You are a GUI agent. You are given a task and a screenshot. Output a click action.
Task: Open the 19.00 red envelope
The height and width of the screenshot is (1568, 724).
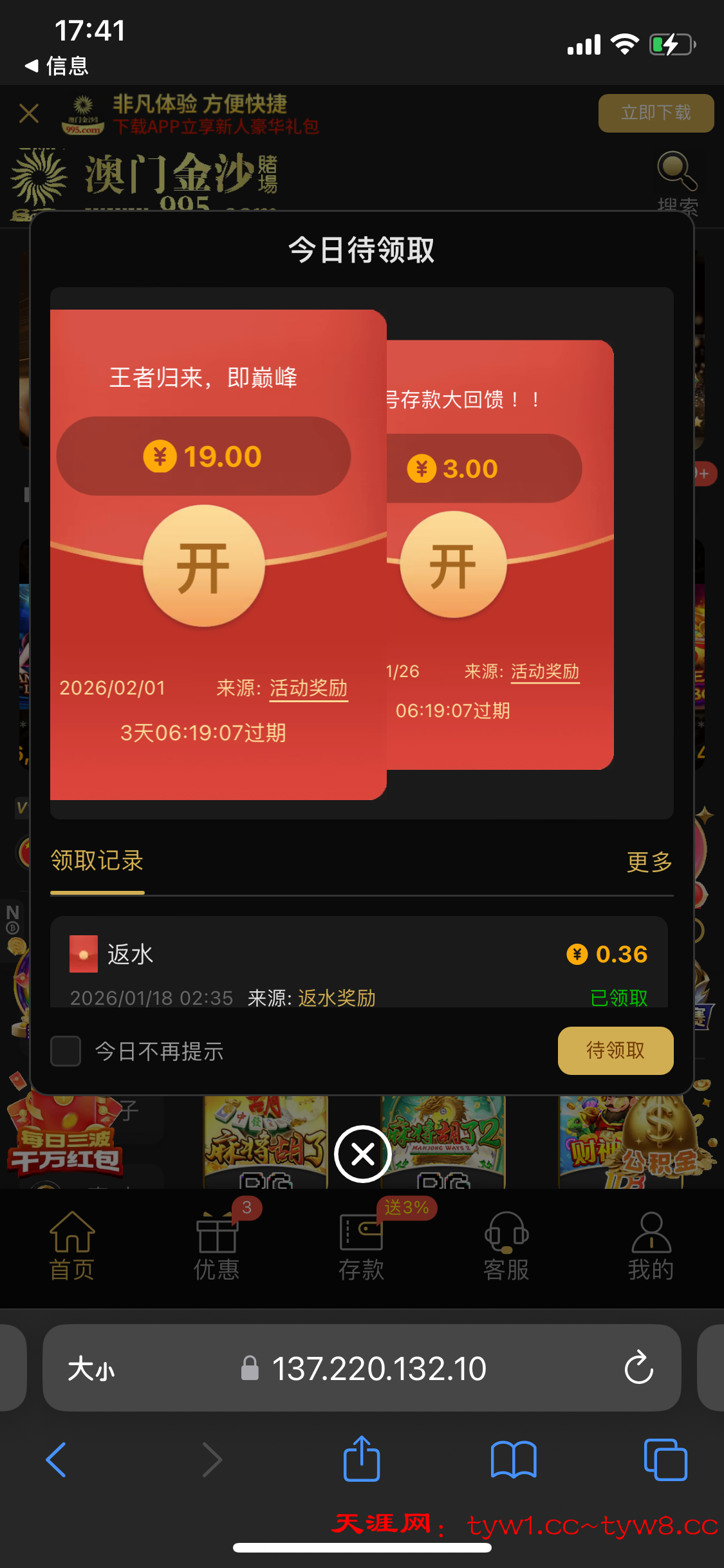pyautogui.click(x=203, y=566)
